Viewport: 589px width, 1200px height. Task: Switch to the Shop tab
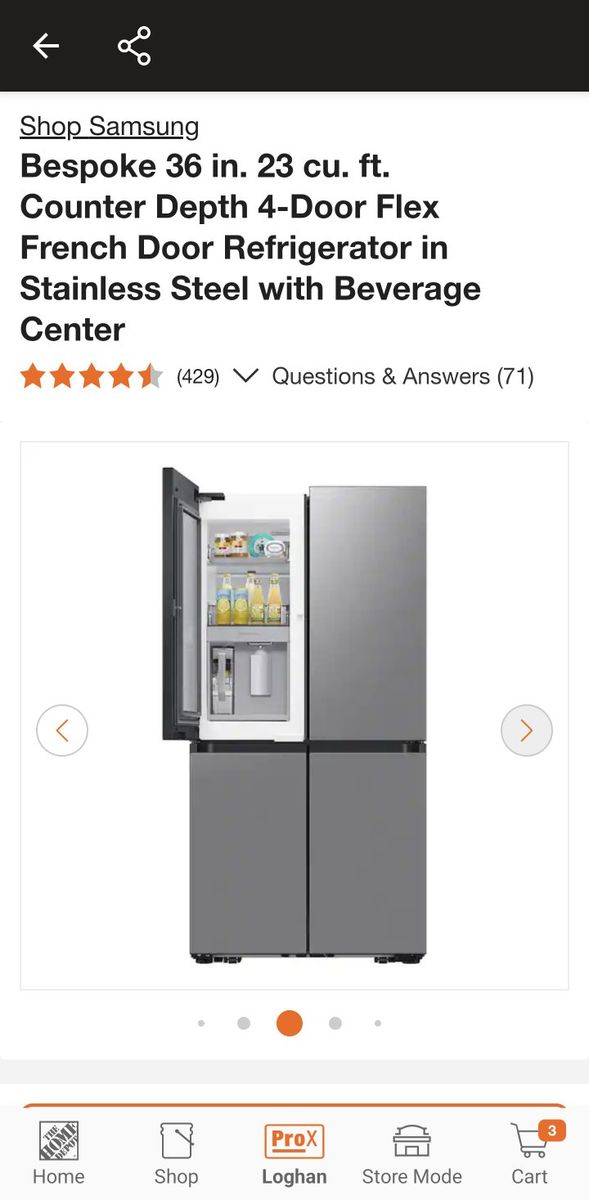[176, 1153]
